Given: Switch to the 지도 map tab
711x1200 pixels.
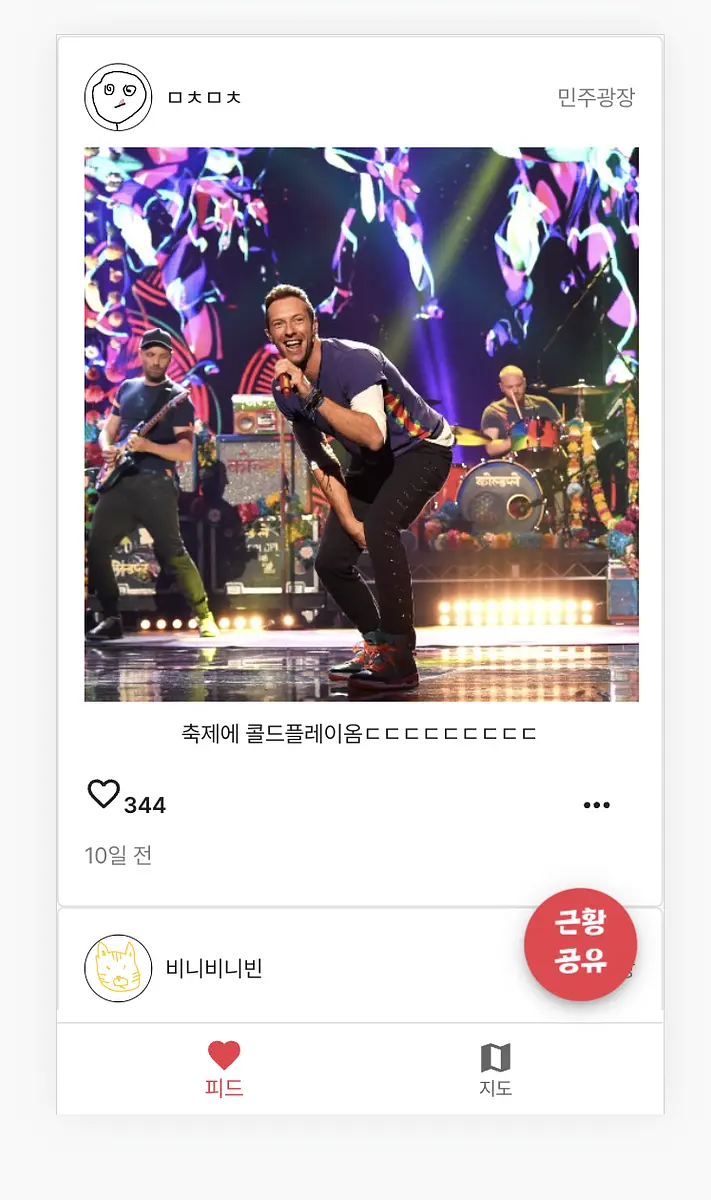Looking at the screenshot, I should pyautogui.click(x=496, y=1070).
